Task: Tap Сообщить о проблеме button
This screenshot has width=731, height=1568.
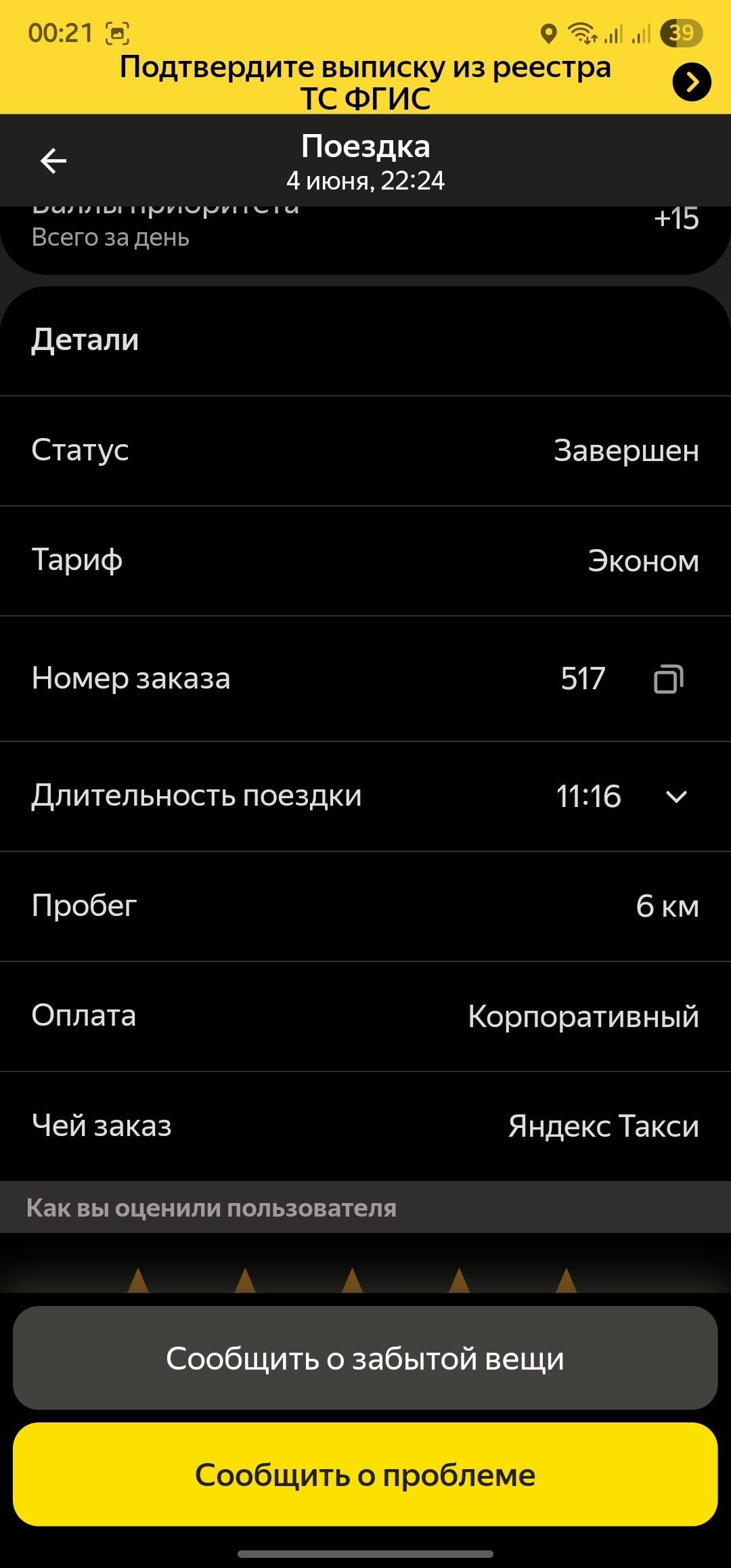Action: (x=365, y=1475)
